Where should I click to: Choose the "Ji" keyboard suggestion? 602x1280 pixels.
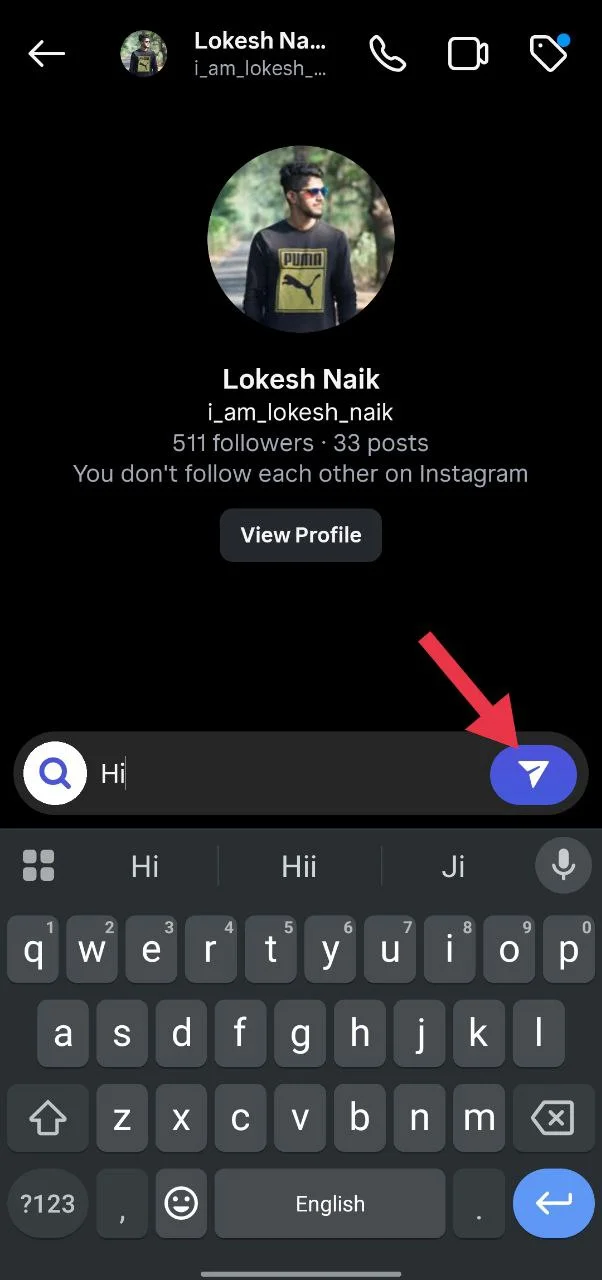pos(453,866)
